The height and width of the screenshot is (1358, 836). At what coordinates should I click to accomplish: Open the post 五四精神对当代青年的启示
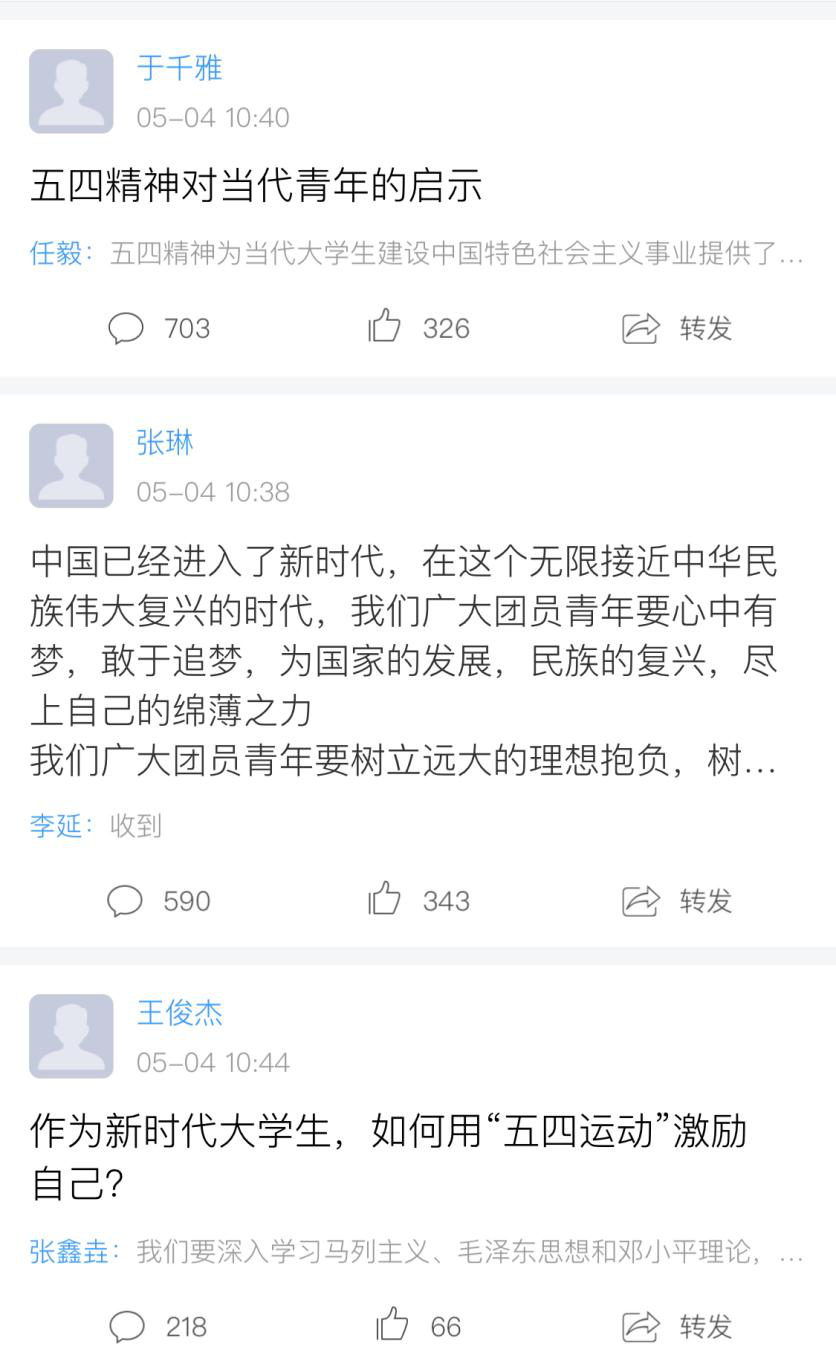pos(256,187)
